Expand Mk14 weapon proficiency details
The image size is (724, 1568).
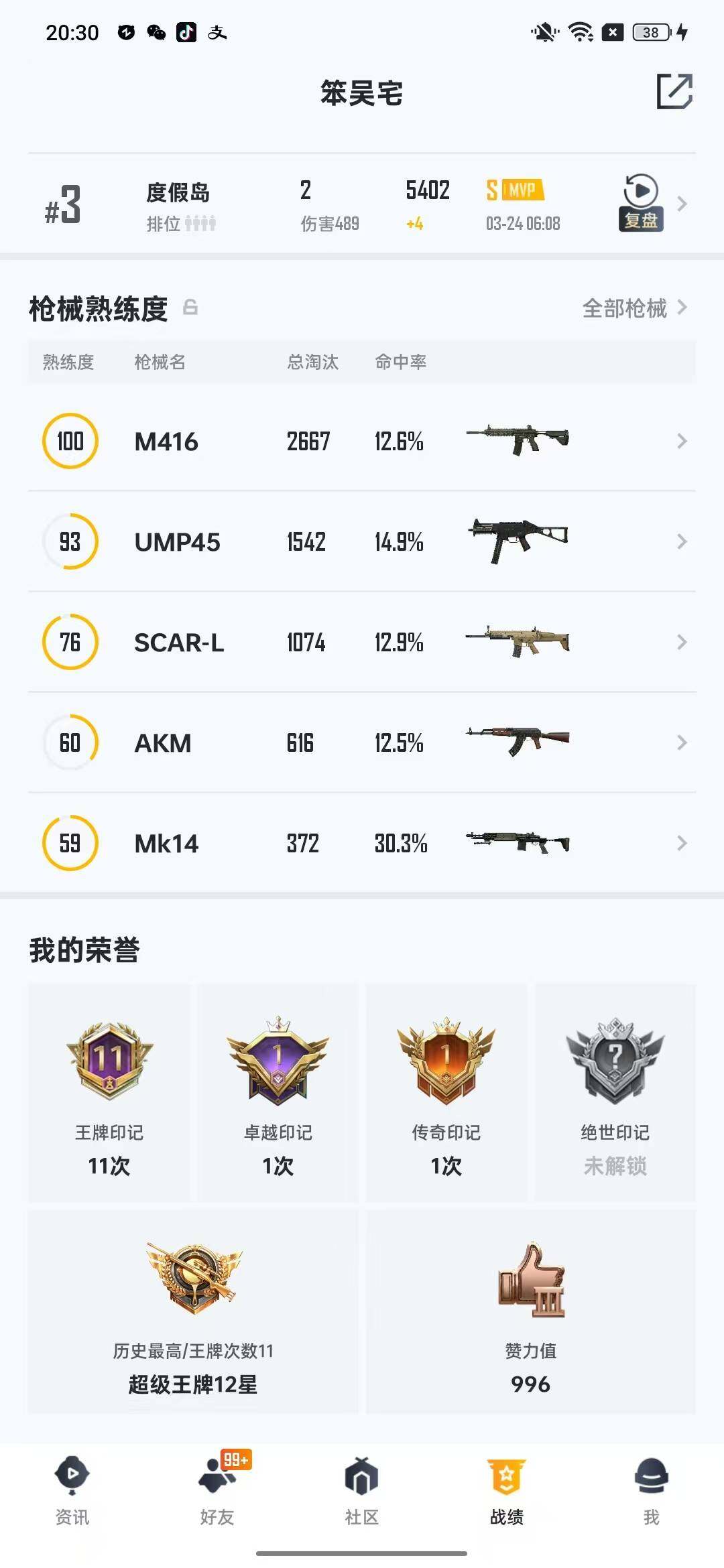[x=684, y=843]
